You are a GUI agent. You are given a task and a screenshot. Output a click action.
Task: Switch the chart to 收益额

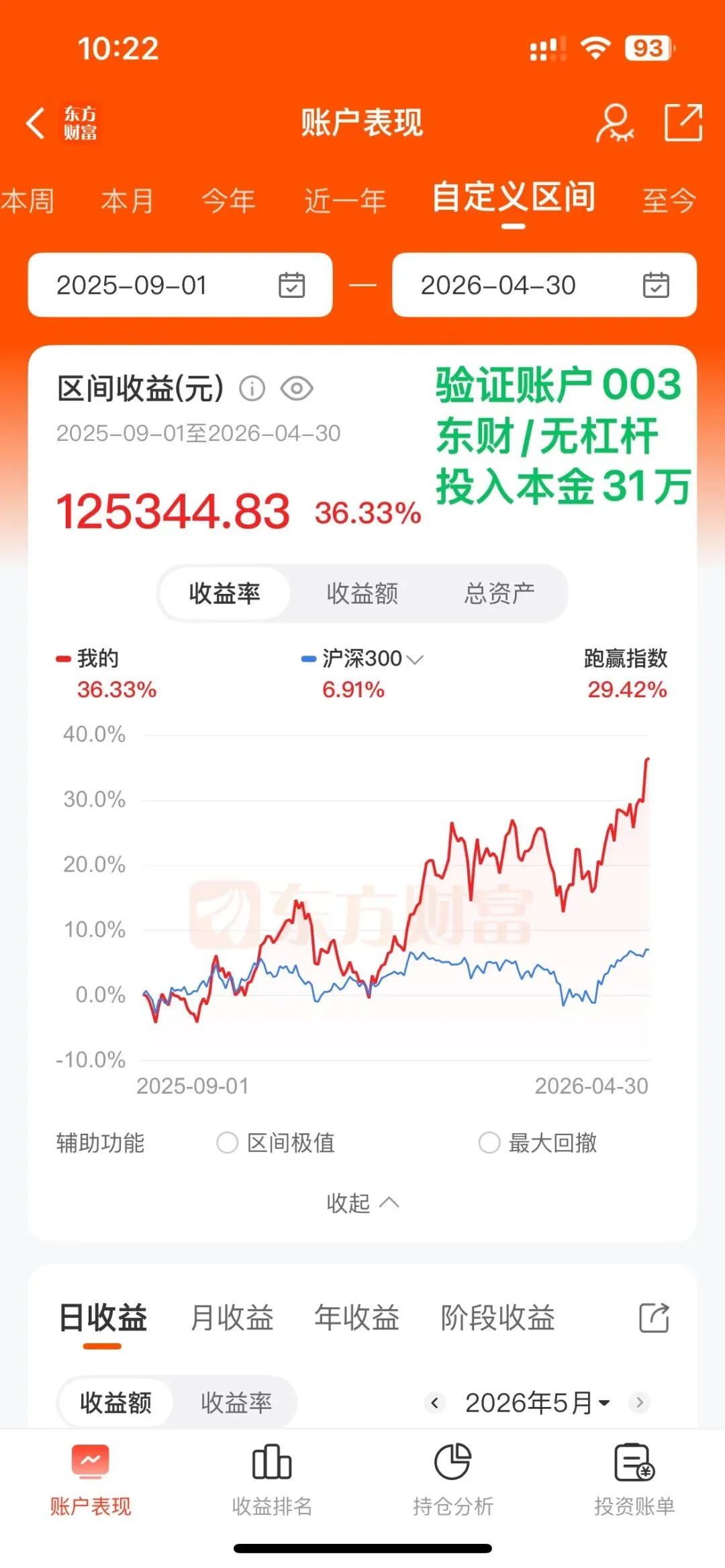362,594
